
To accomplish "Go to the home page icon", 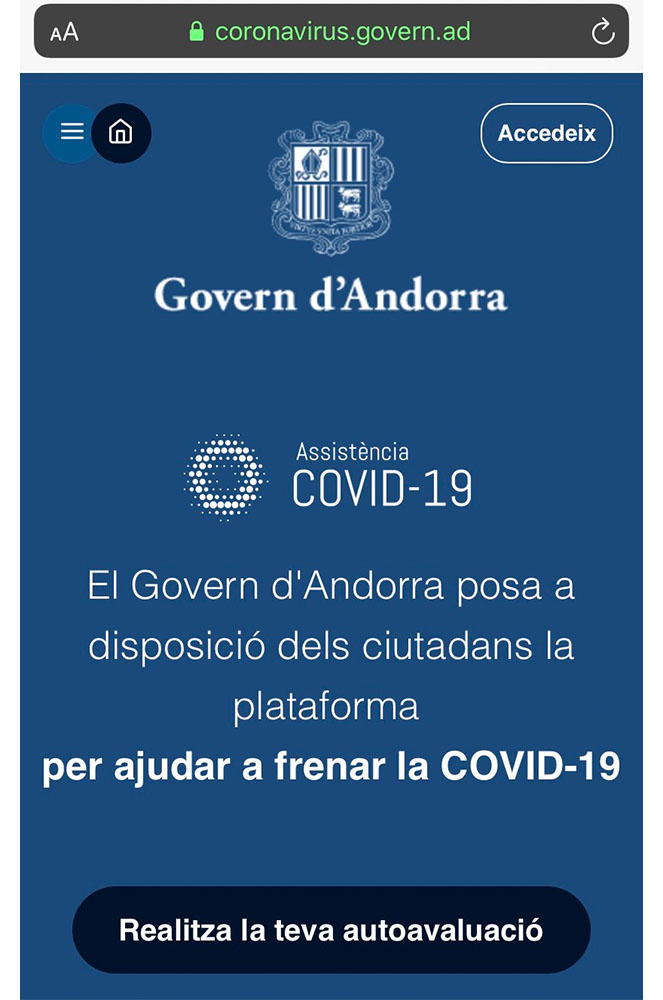I will point(121,133).
